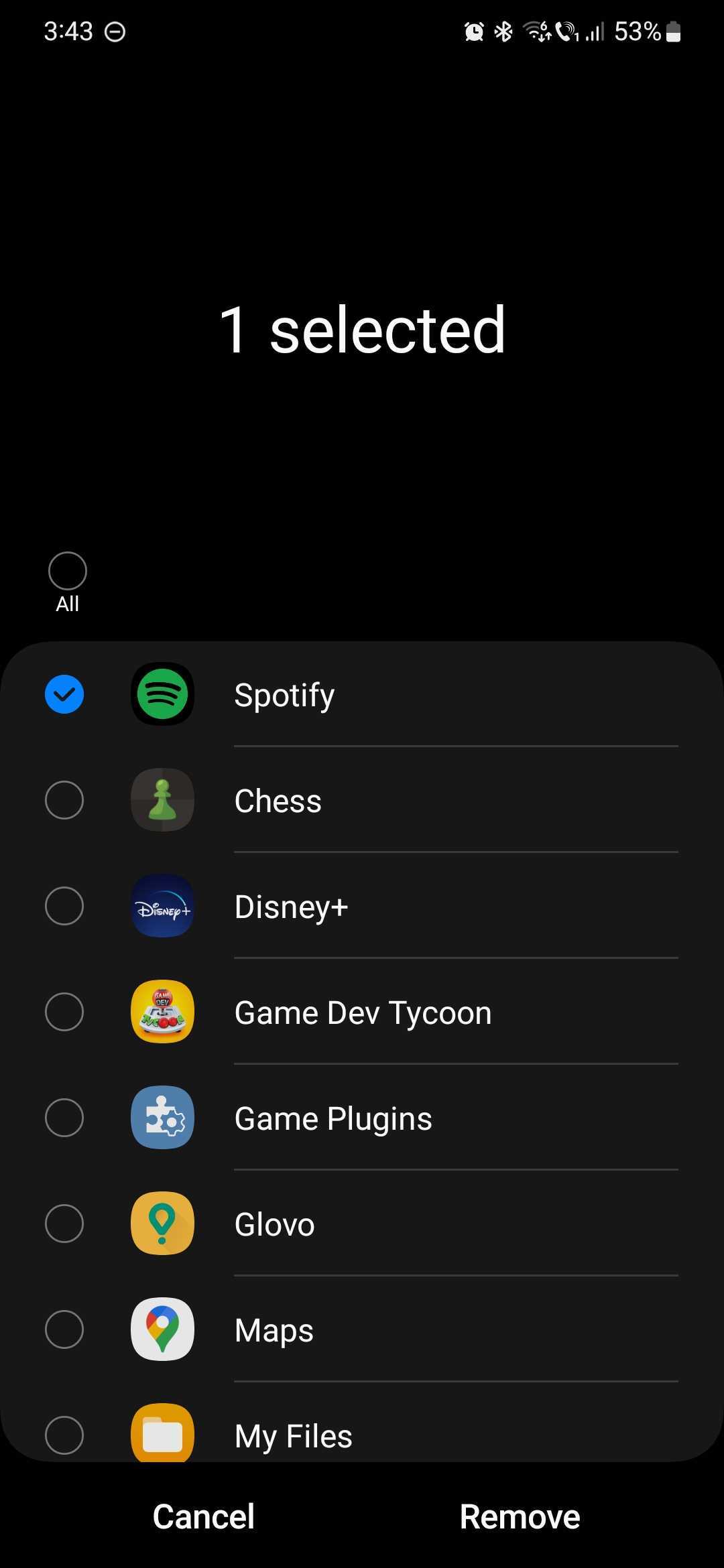
Task: Select Maps in the list
Action: pyautogui.click(x=64, y=1329)
